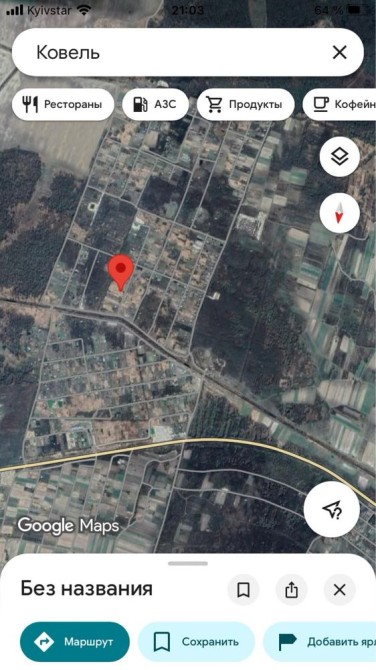
Task: Tap the Сохранить button
Action: click(196, 642)
